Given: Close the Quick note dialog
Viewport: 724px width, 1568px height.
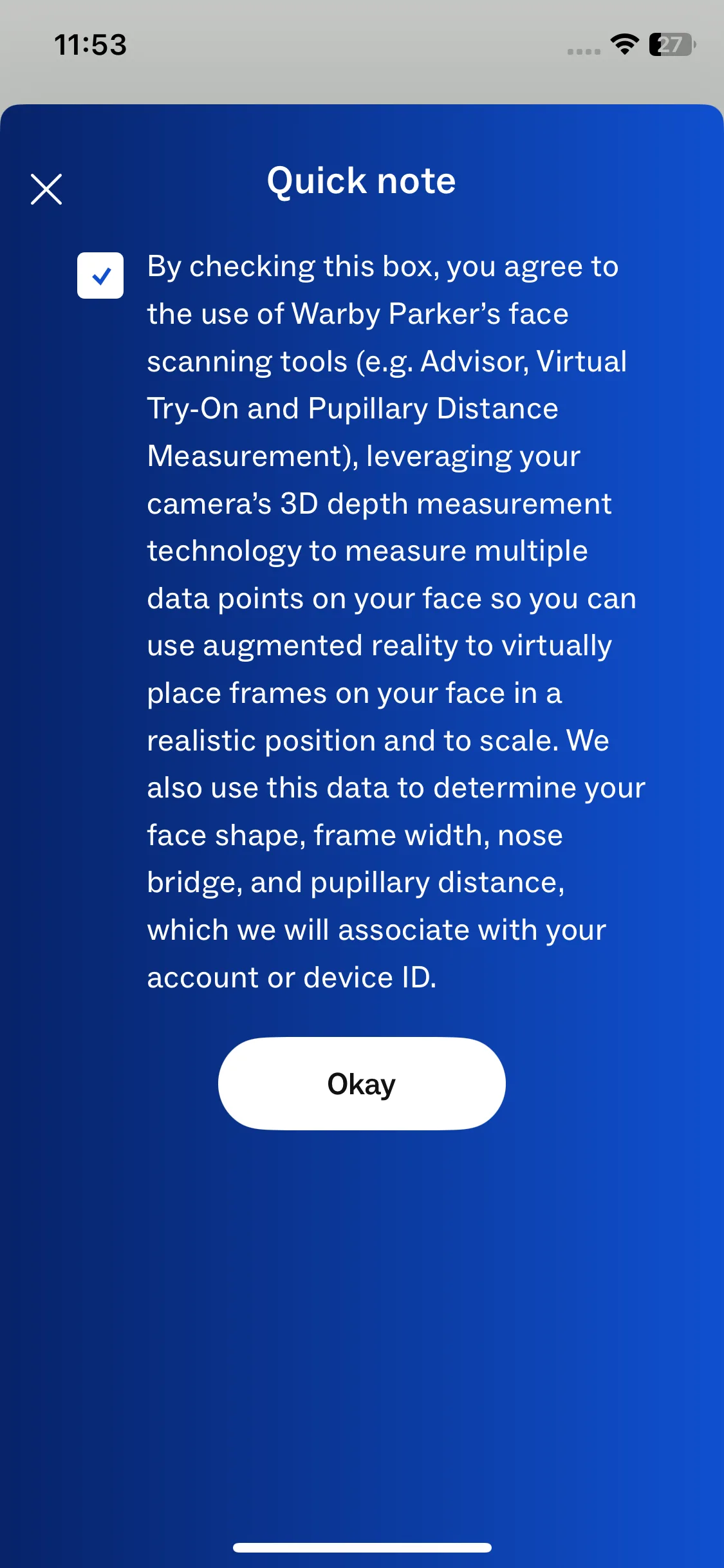Looking at the screenshot, I should (46, 189).
